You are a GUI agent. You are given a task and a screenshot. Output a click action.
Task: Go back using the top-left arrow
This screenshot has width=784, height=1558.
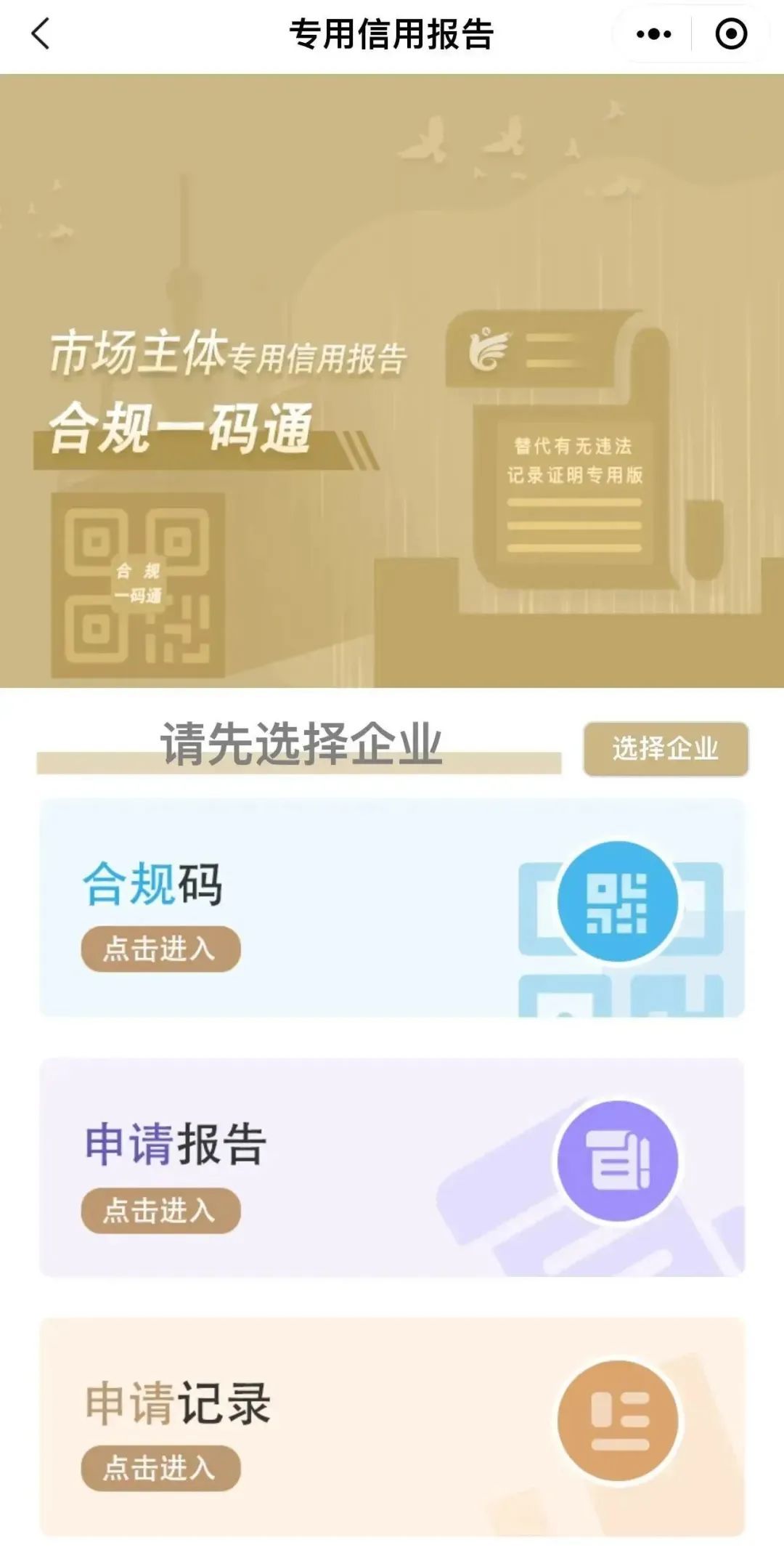point(41,34)
